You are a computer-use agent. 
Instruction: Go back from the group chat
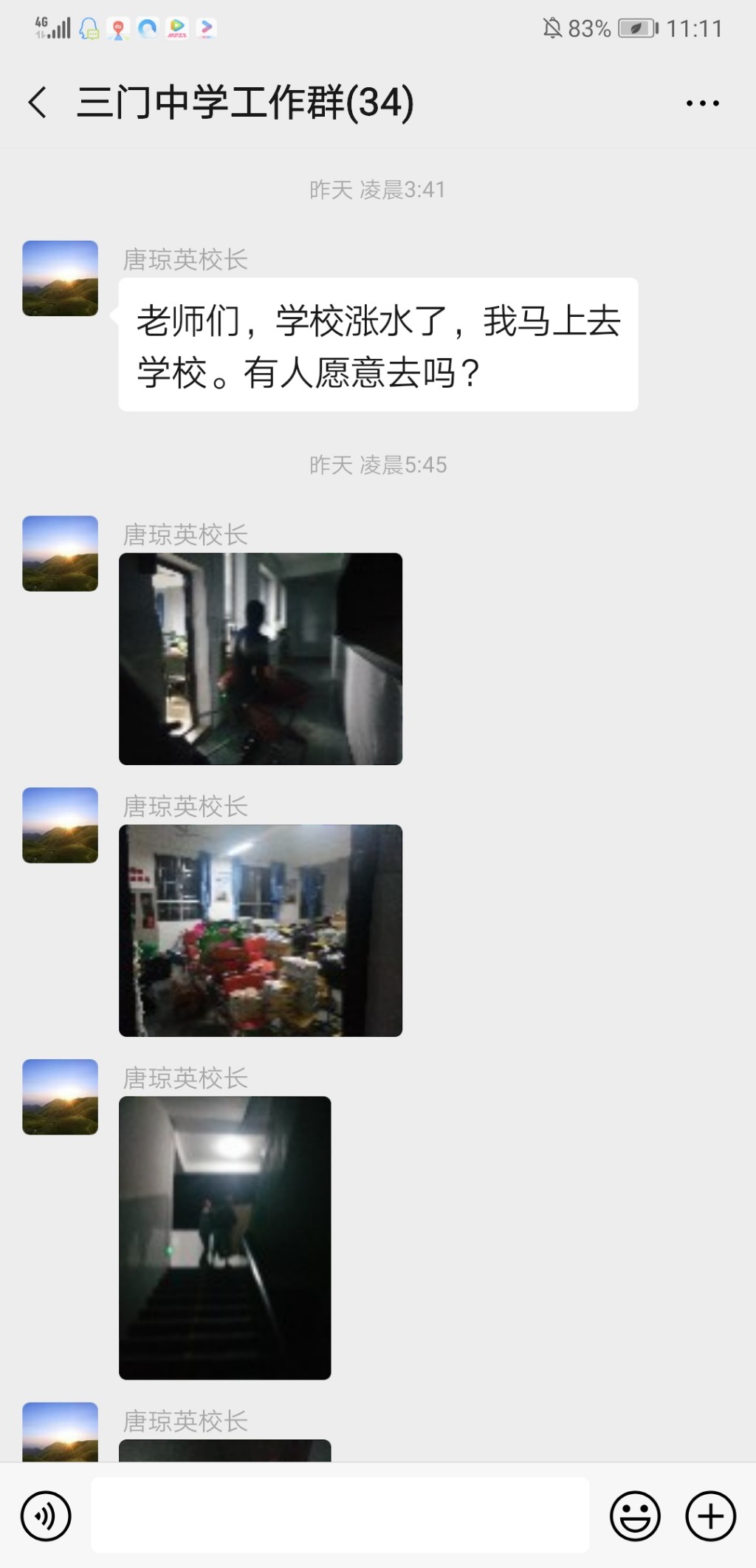click(38, 102)
